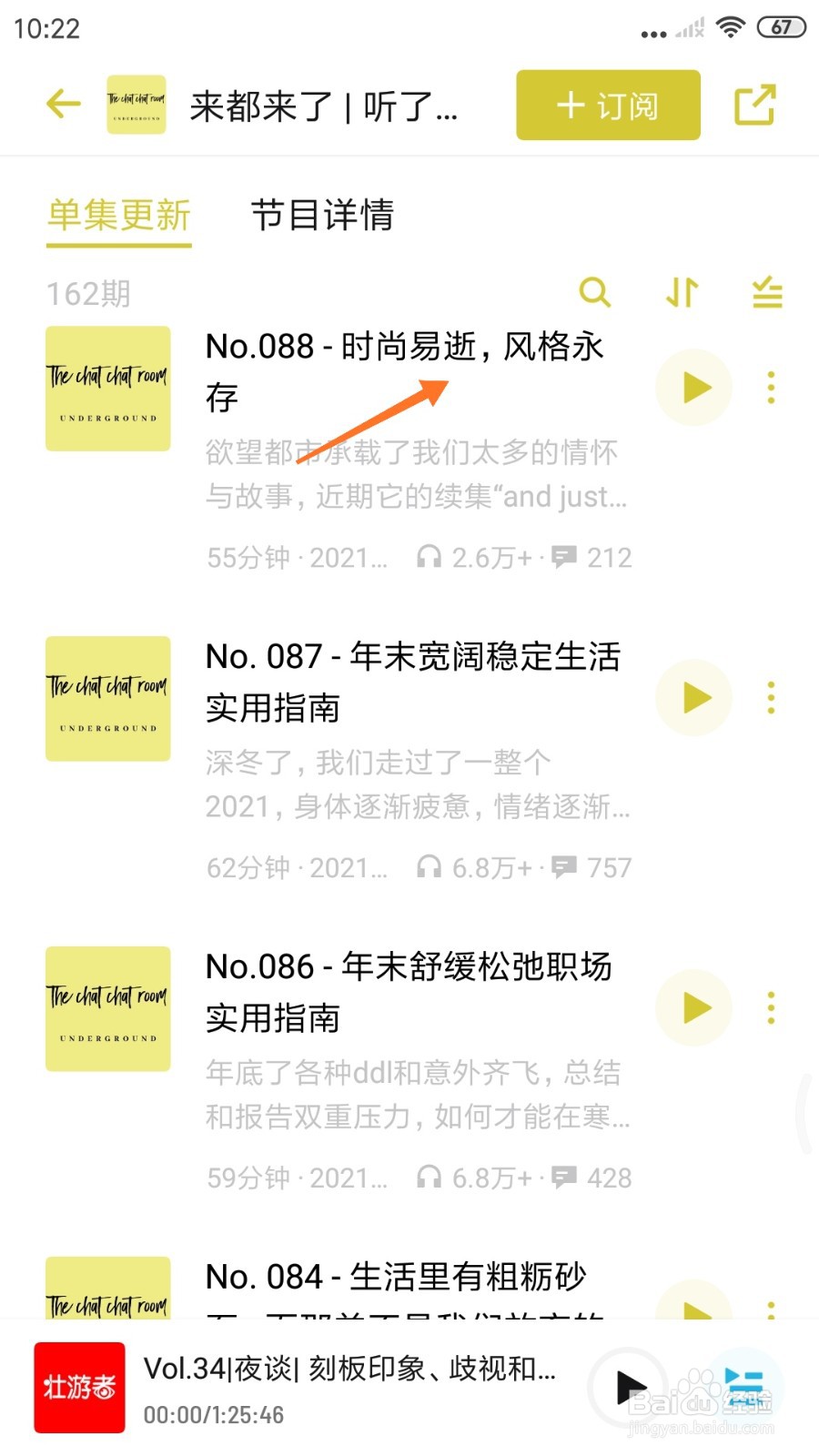Open the playlist queue icon in mini player
The height and width of the screenshot is (1456, 819).
[744, 1387]
